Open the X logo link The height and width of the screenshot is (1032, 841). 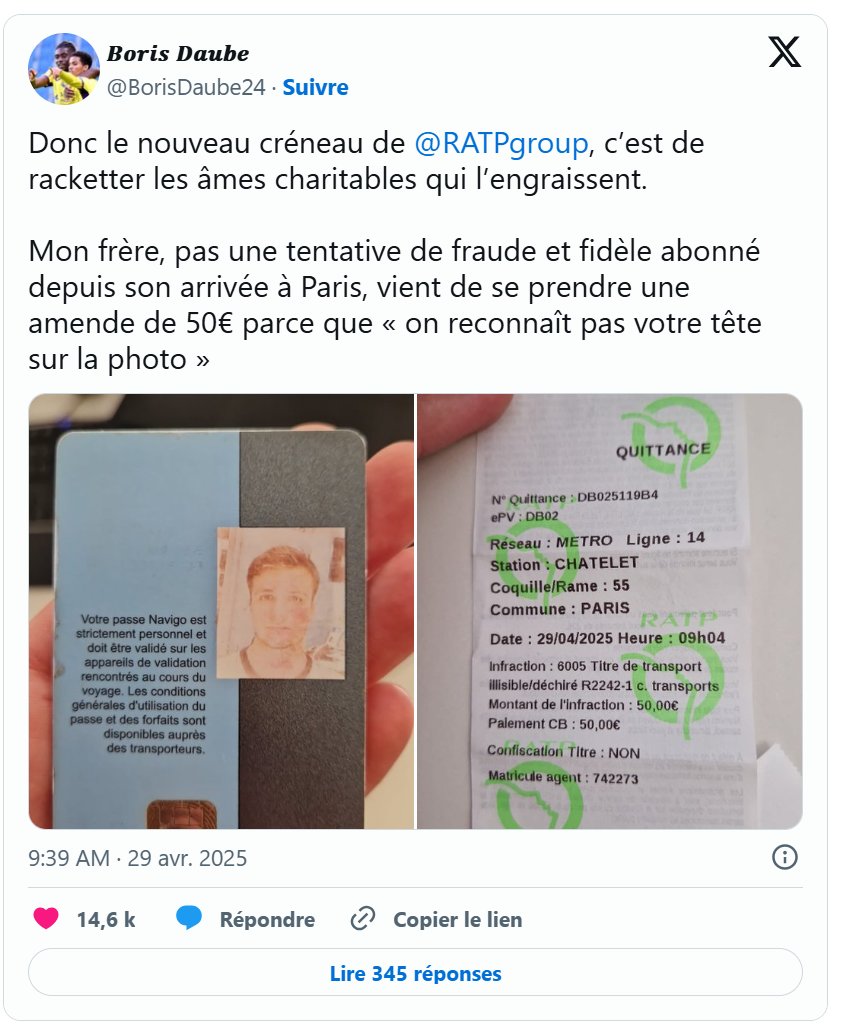pos(784,51)
